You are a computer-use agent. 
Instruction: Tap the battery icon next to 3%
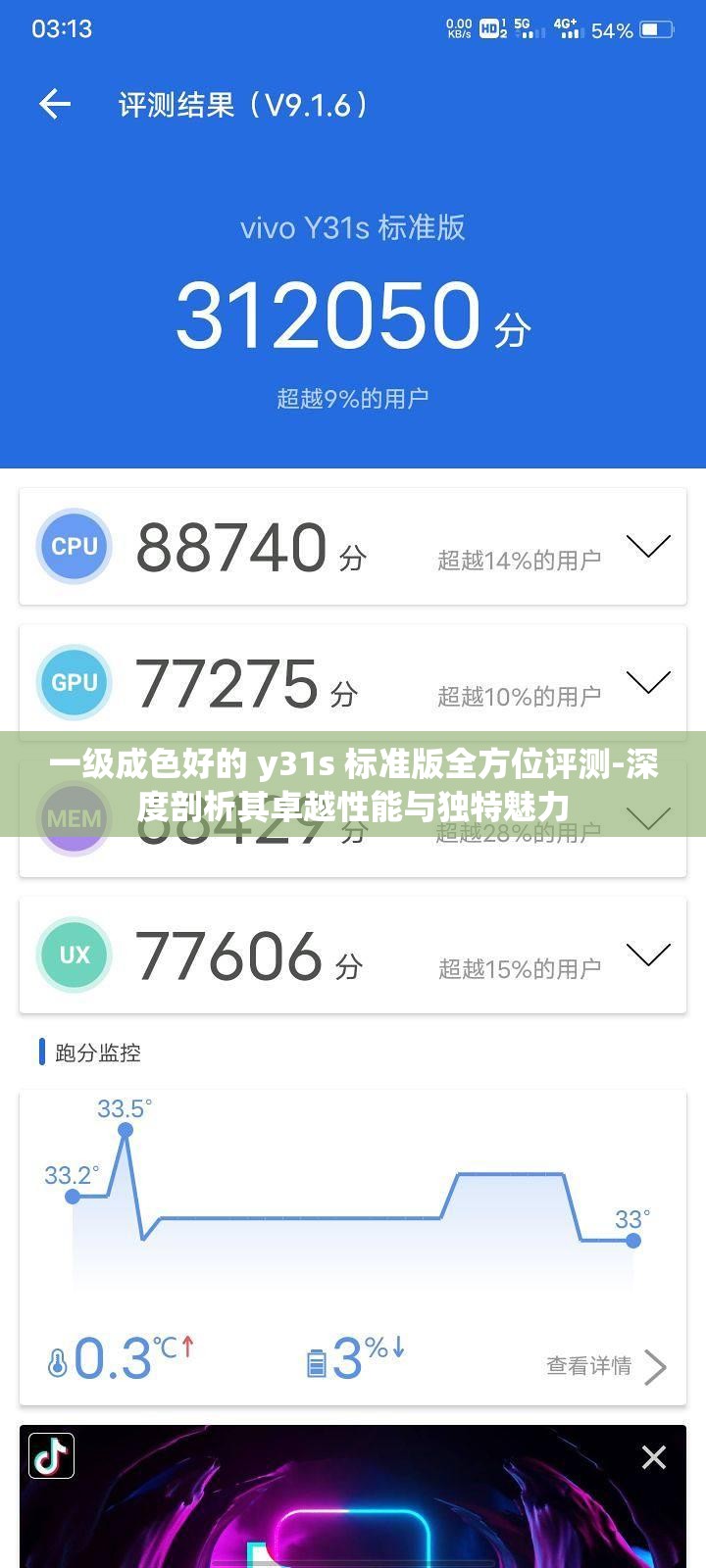[318, 1362]
